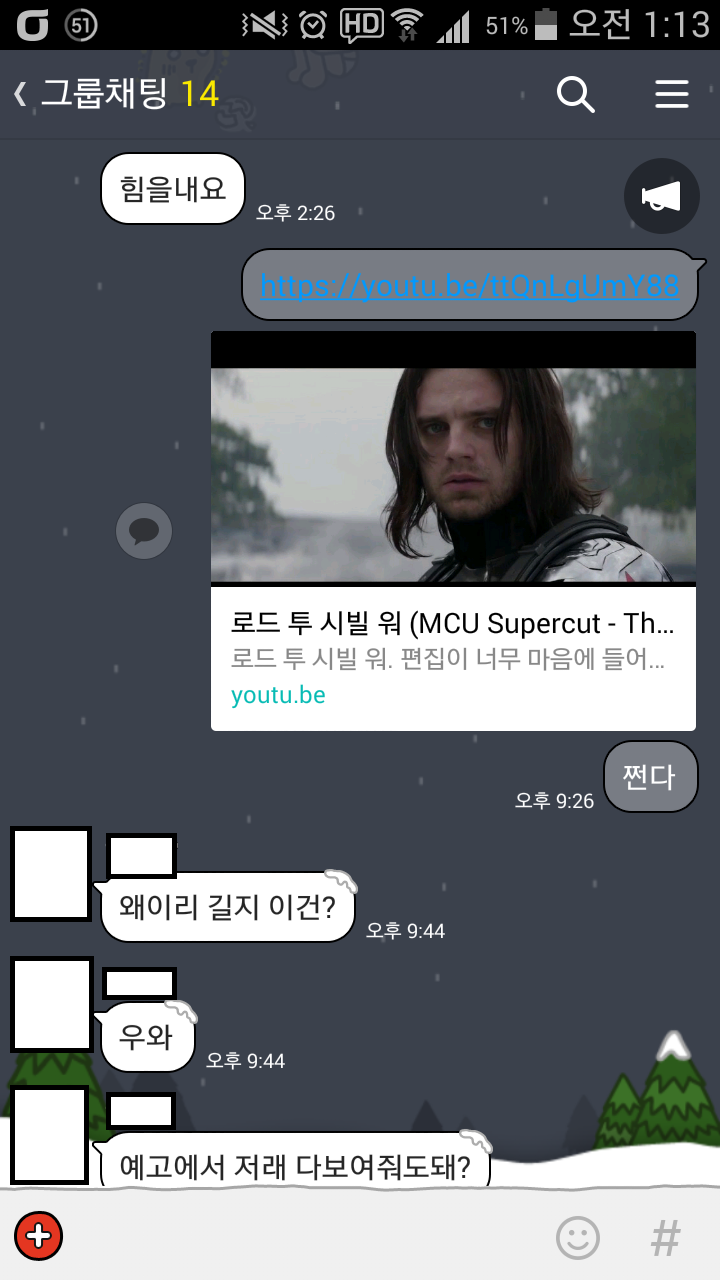Viewport: 720px width, 1280px height.
Task: Open the profile of the 왜이리 길지 이건? sender
Action: pyautogui.click(x=51, y=874)
